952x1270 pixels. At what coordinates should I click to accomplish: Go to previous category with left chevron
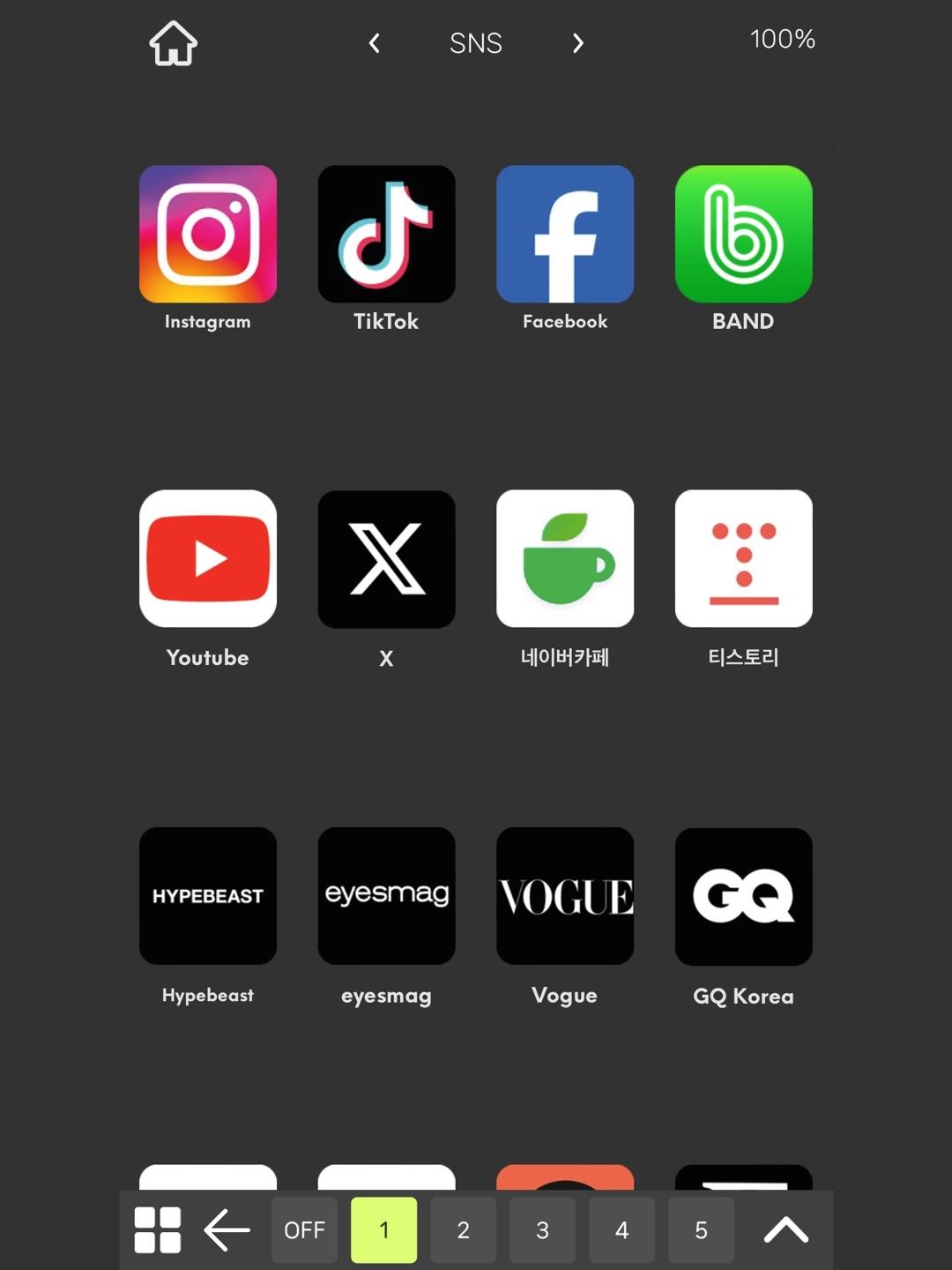pos(375,43)
